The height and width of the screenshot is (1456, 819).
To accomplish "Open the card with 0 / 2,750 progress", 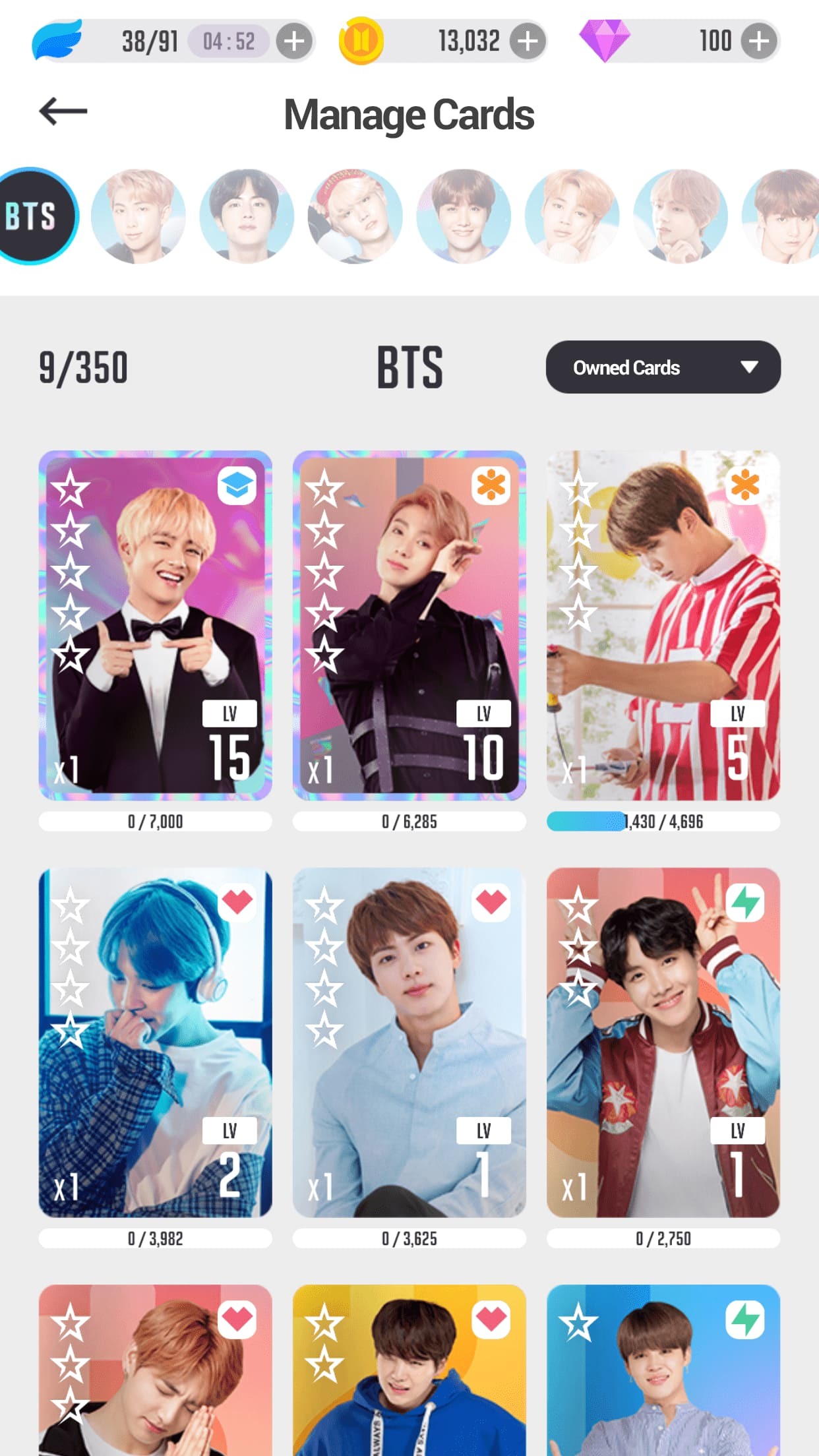I will (x=663, y=1042).
